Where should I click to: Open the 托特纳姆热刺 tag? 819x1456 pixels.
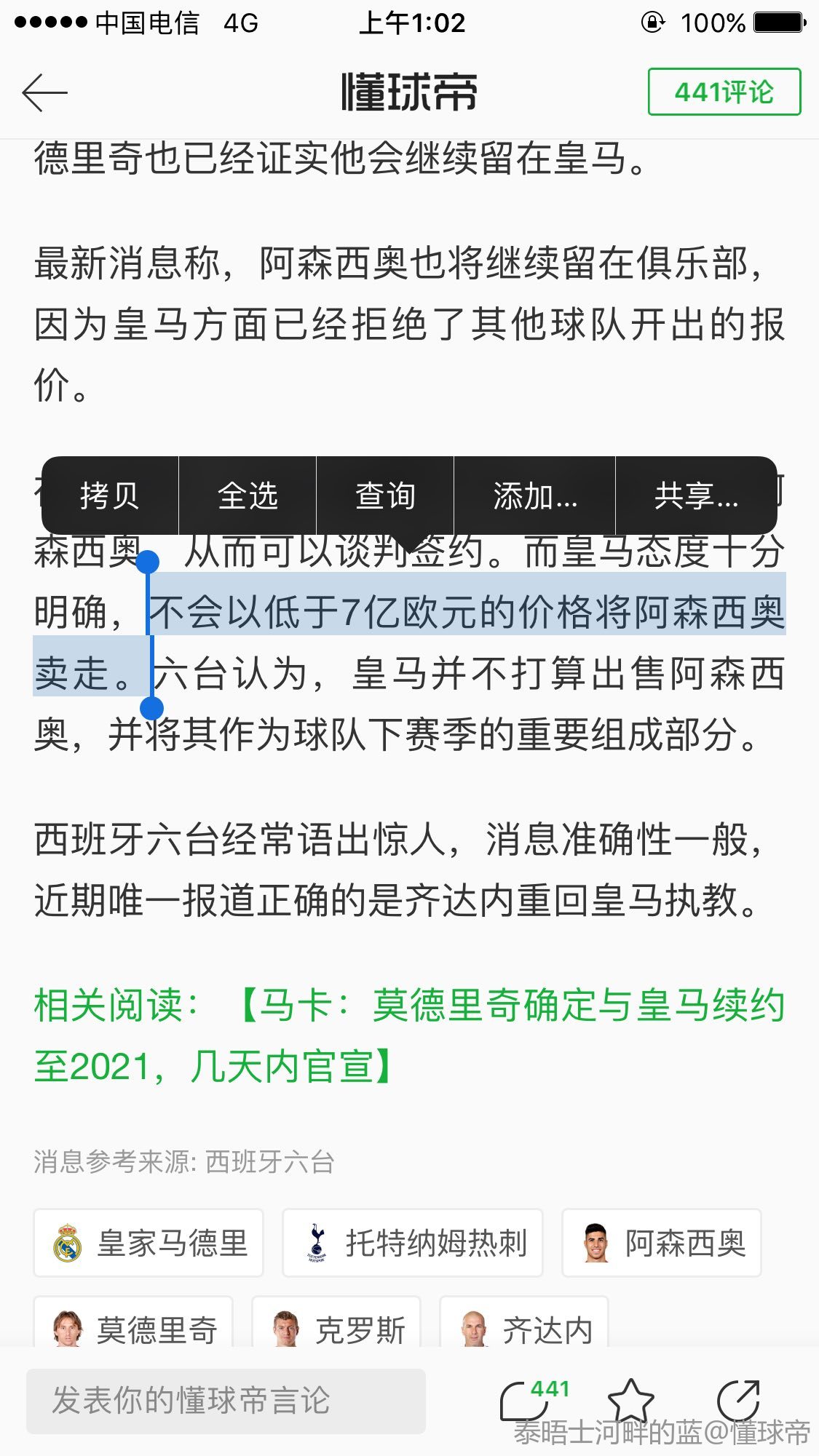tap(413, 1243)
